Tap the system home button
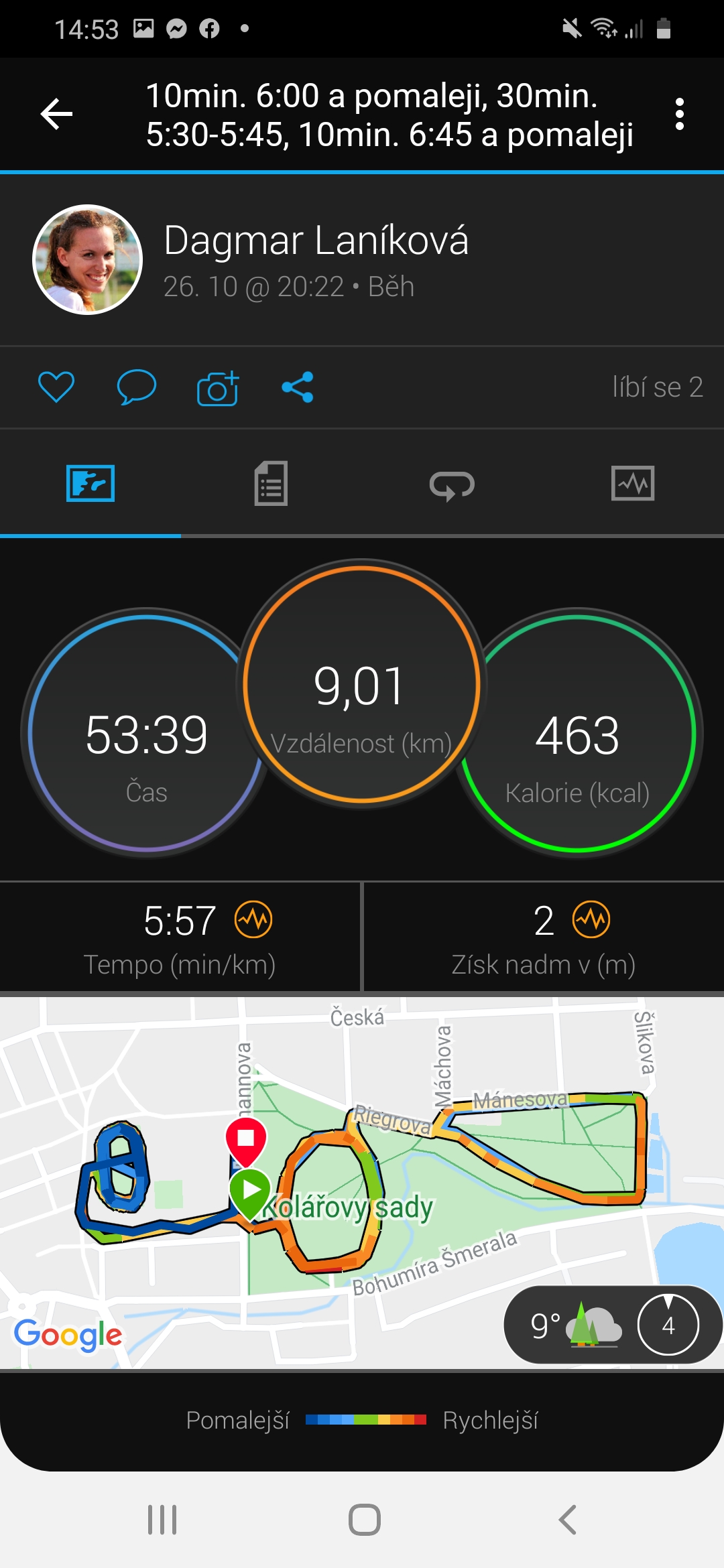 point(365,1519)
